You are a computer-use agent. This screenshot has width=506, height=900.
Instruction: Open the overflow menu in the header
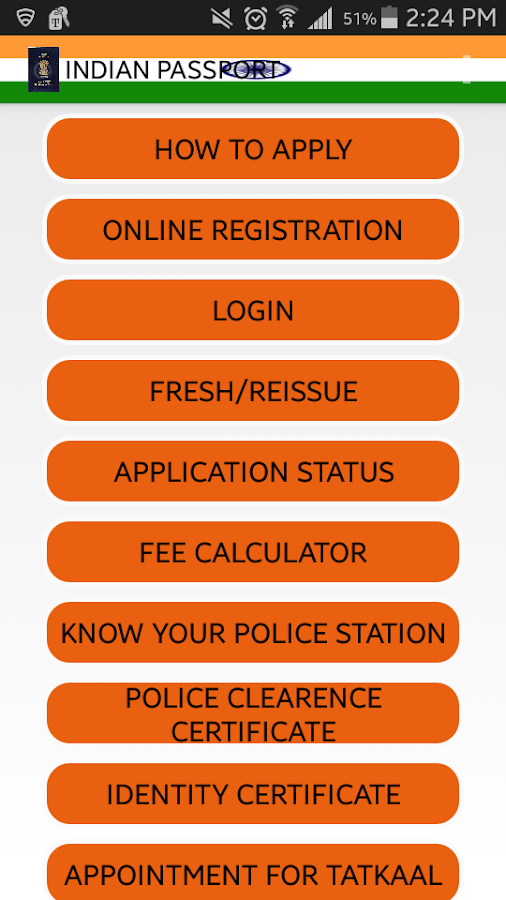click(x=467, y=69)
